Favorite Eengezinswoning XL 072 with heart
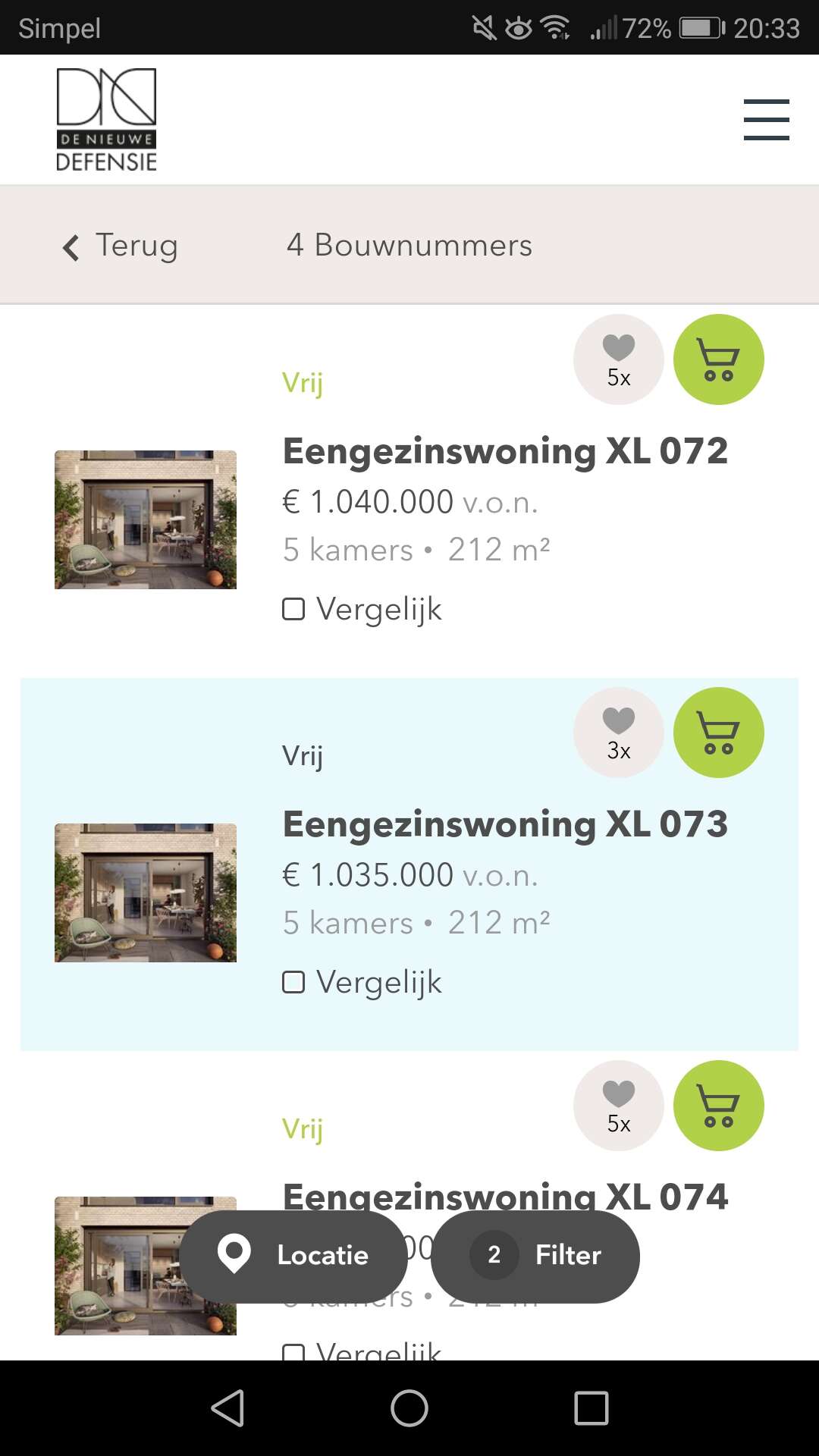Screen dimensions: 819x1456 [619, 359]
